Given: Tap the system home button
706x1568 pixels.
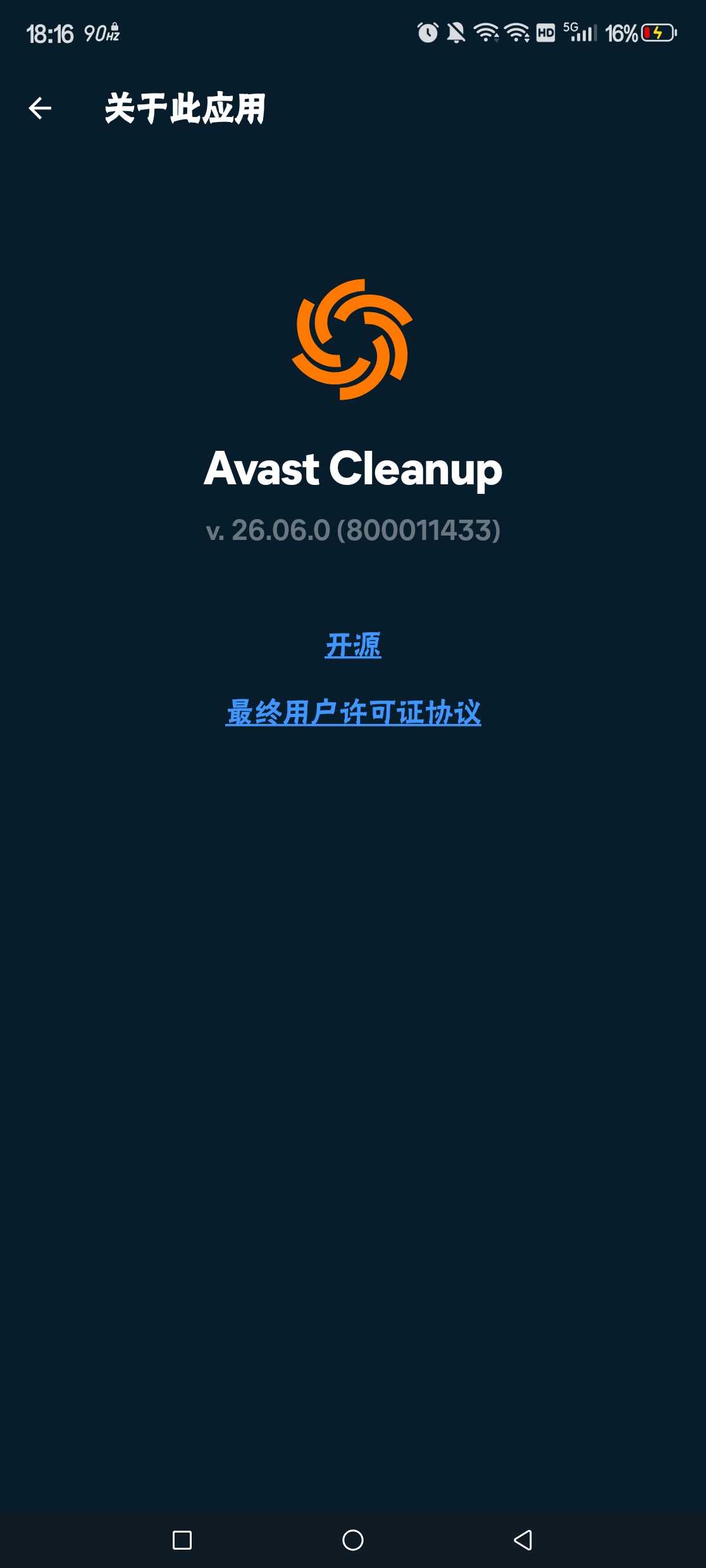Looking at the screenshot, I should [x=353, y=1540].
